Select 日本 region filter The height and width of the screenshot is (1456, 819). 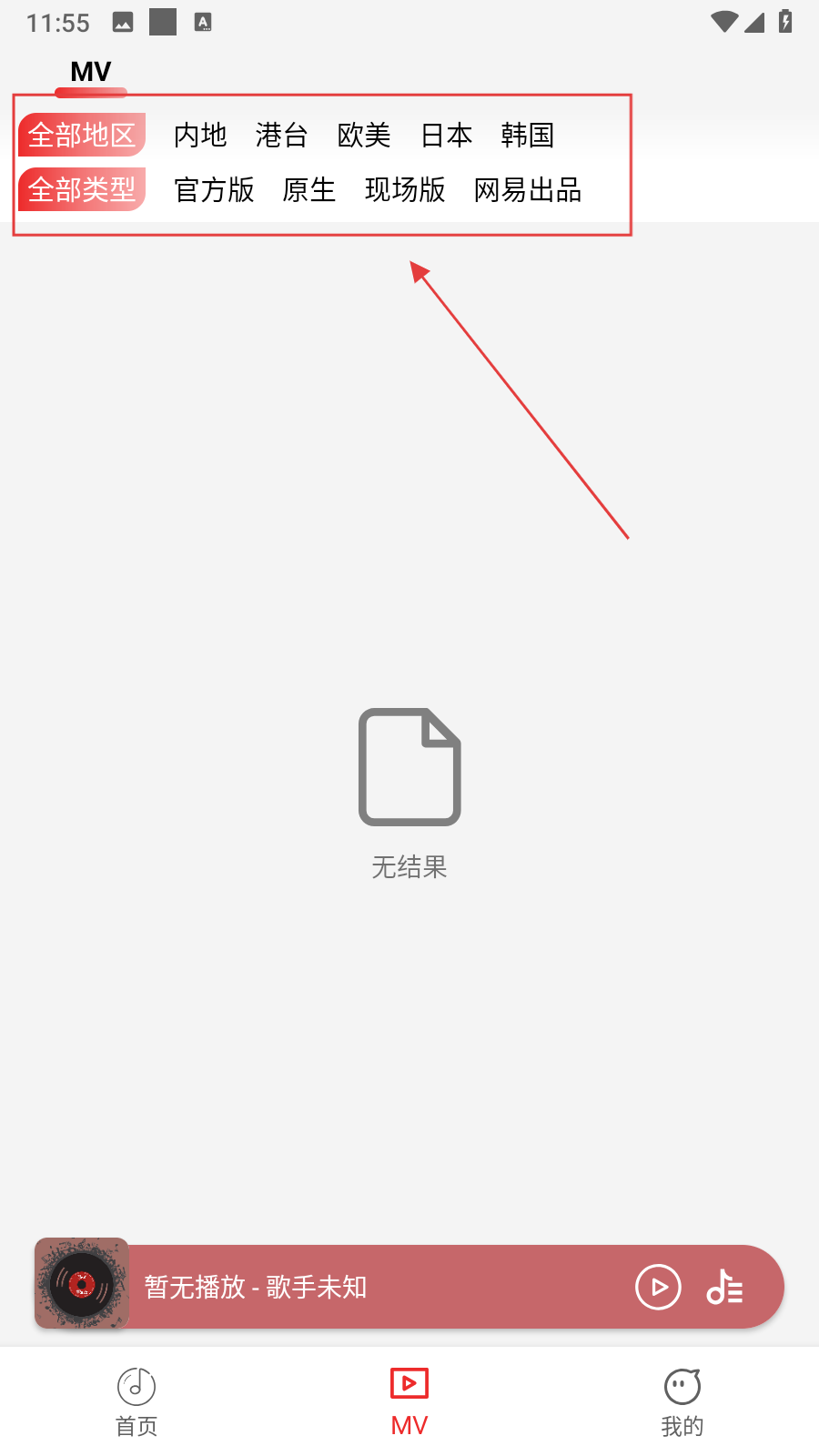pos(446,135)
